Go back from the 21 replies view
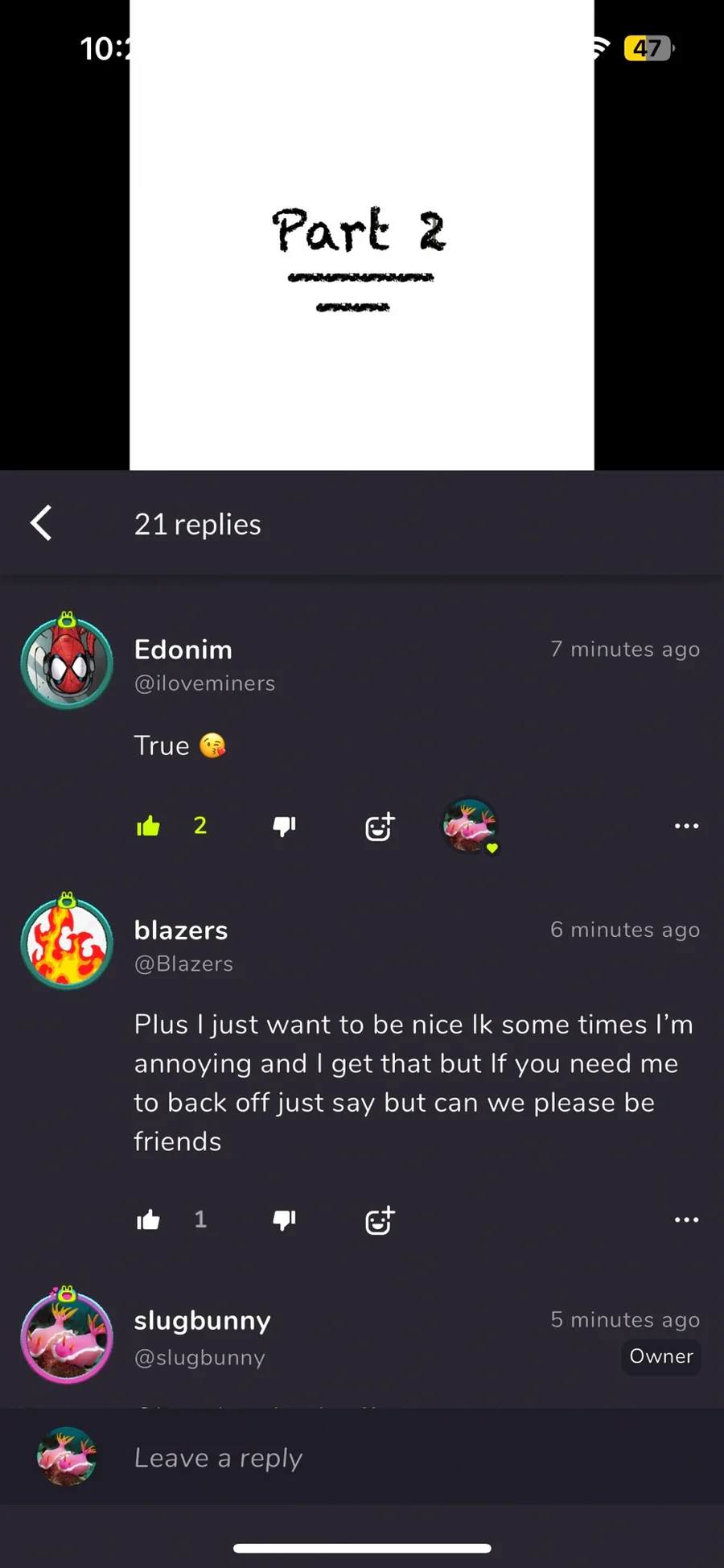The image size is (724, 1568). (x=42, y=523)
